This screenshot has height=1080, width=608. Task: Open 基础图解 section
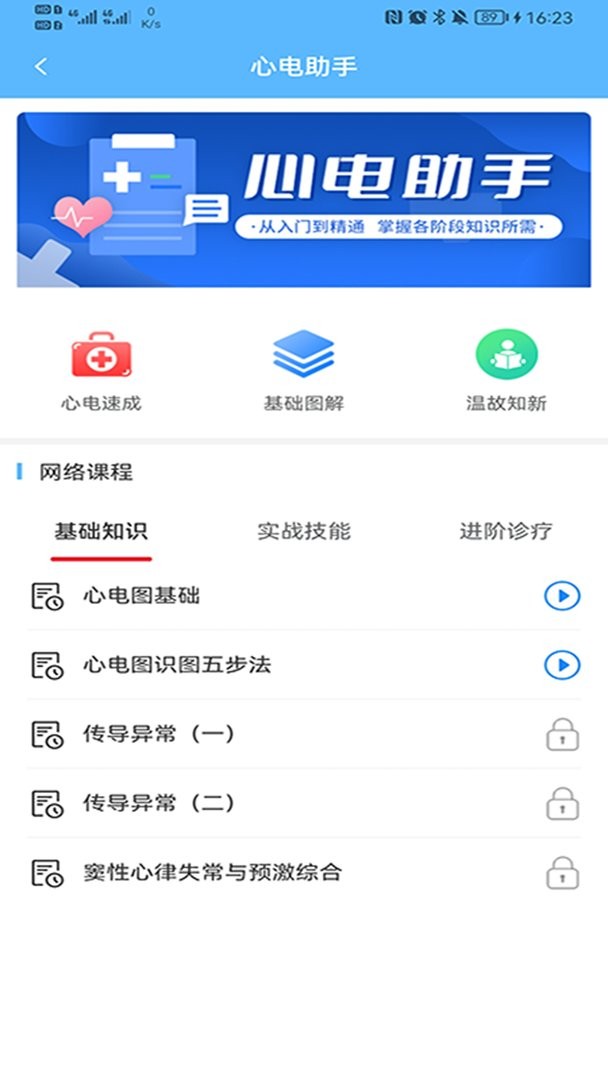[x=304, y=371]
